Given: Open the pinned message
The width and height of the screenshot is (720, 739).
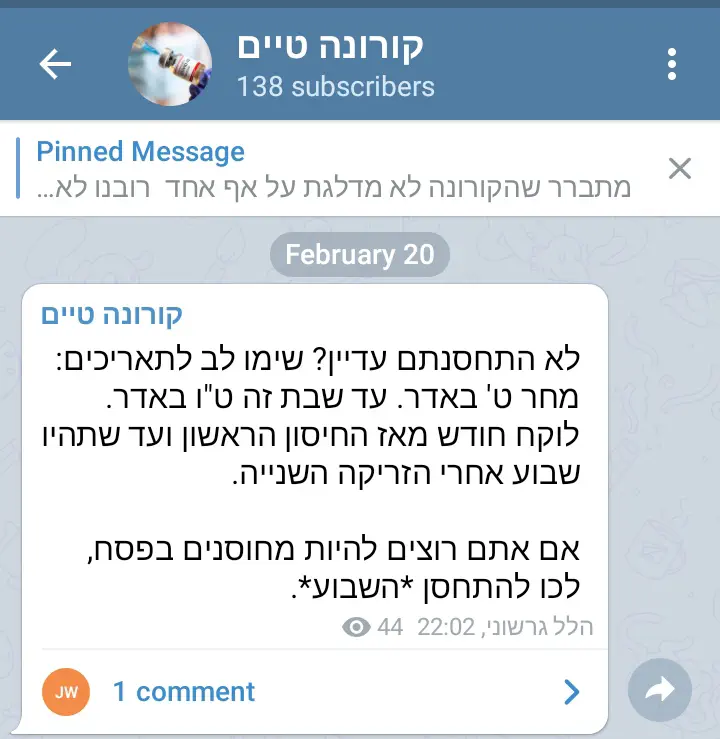Looking at the screenshot, I should click(330, 169).
